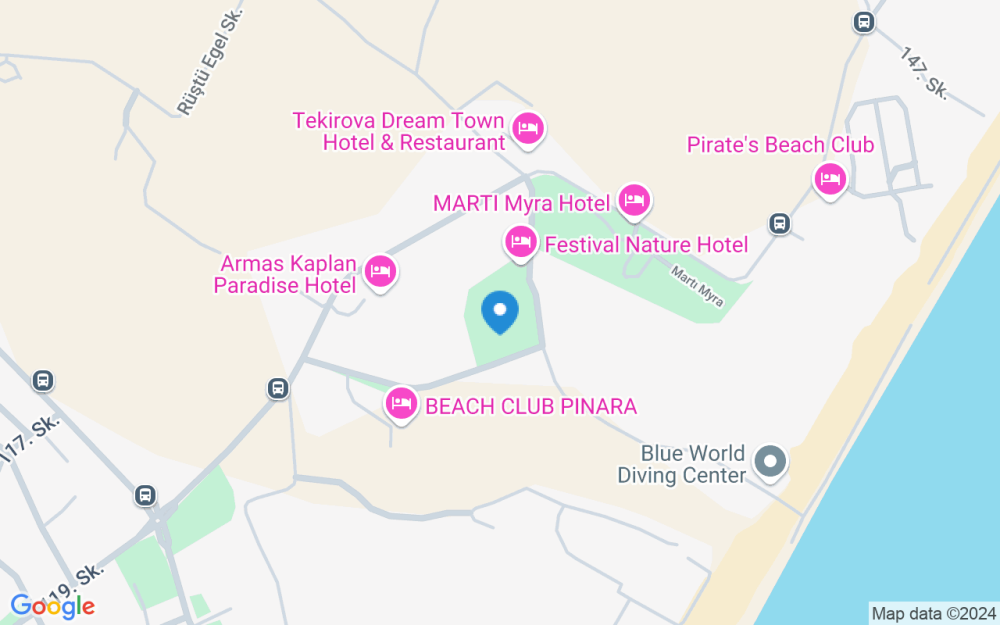Select the Pirate's Beach Club pin
This screenshot has width=1000, height=625.
tap(829, 180)
